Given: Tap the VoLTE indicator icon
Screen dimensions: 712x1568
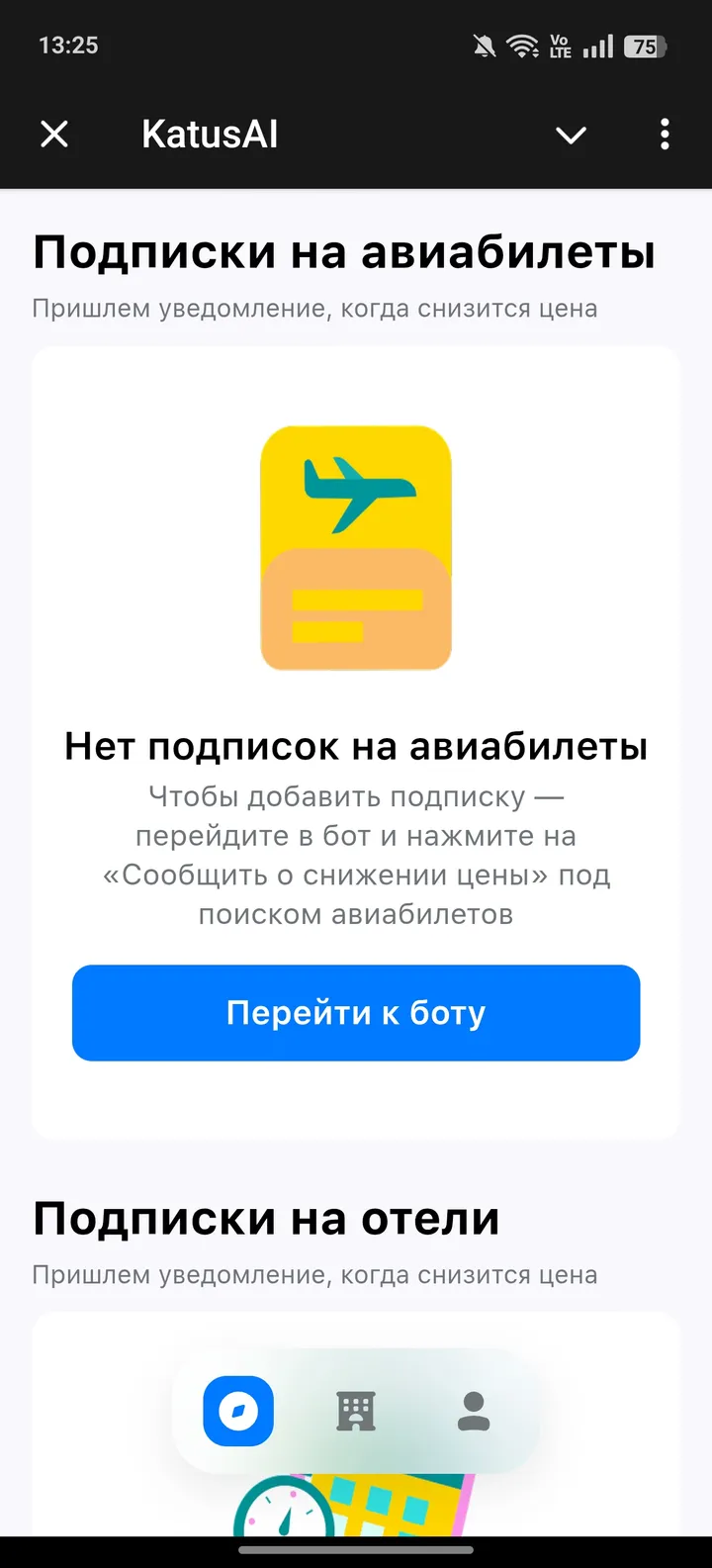Looking at the screenshot, I should tap(560, 45).
